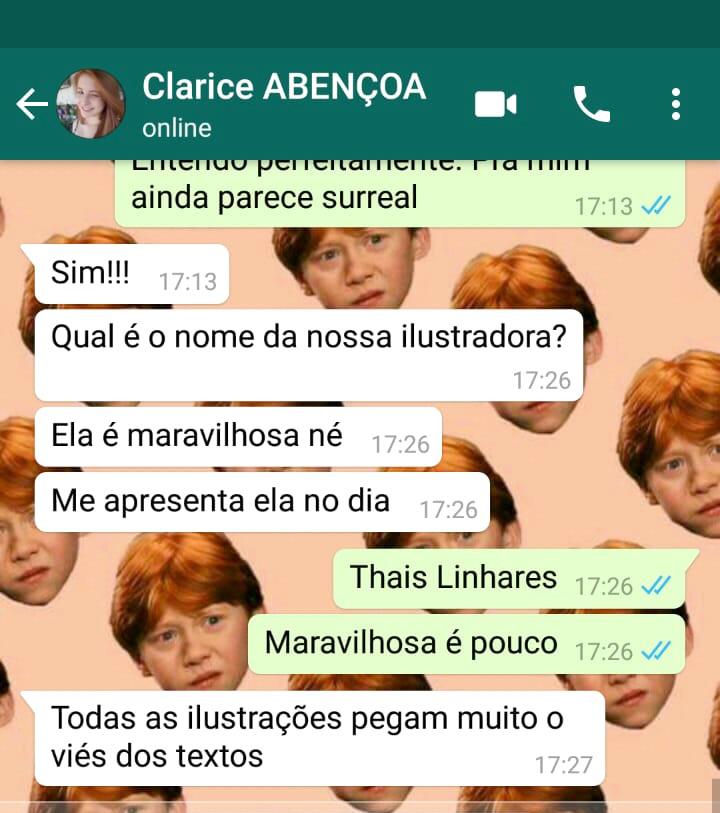720x813 pixels.
Task: Open the overflow menu
Action: pyautogui.click(x=676, y=104)
